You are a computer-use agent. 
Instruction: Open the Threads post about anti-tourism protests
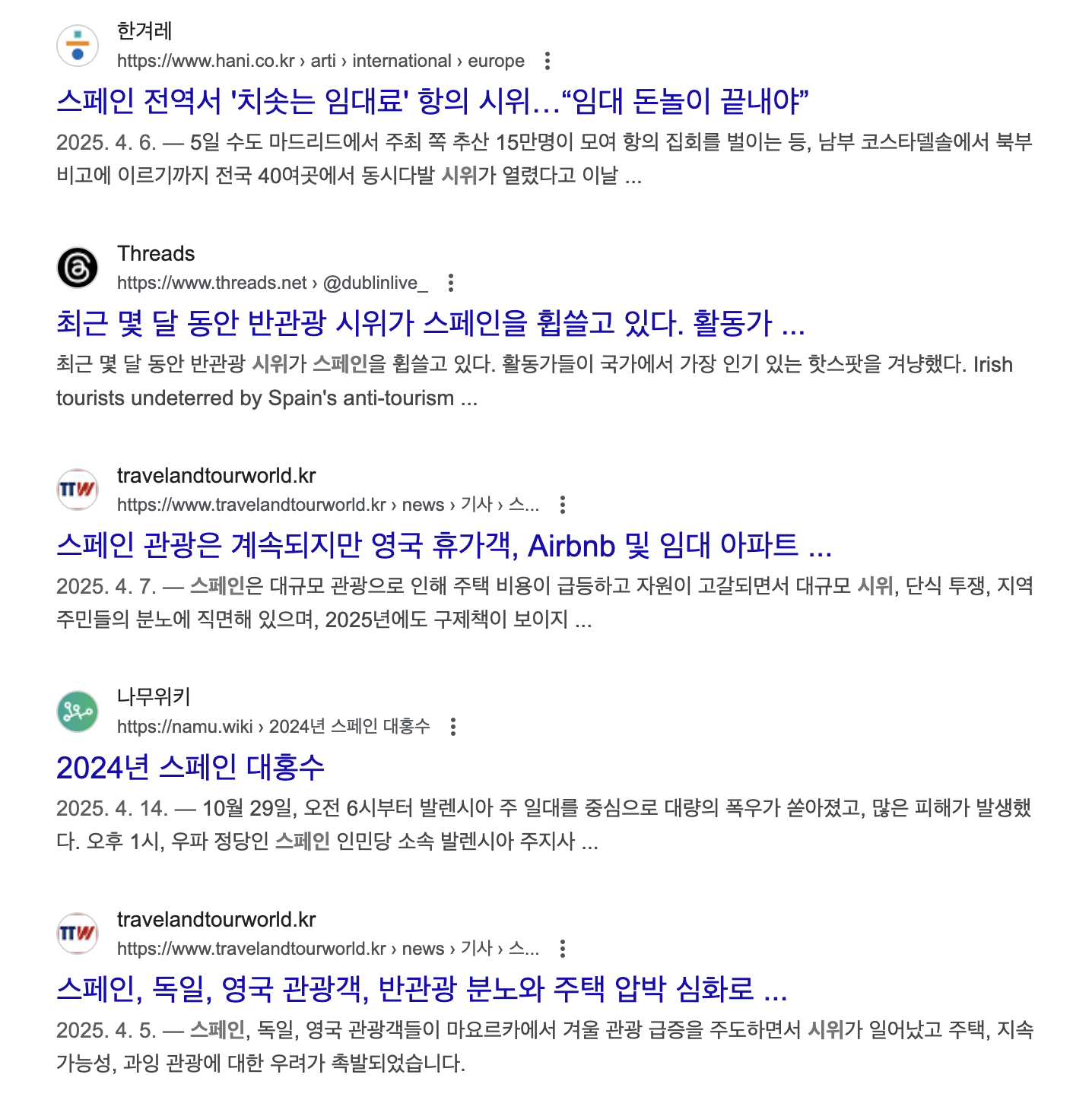(430, 323)
